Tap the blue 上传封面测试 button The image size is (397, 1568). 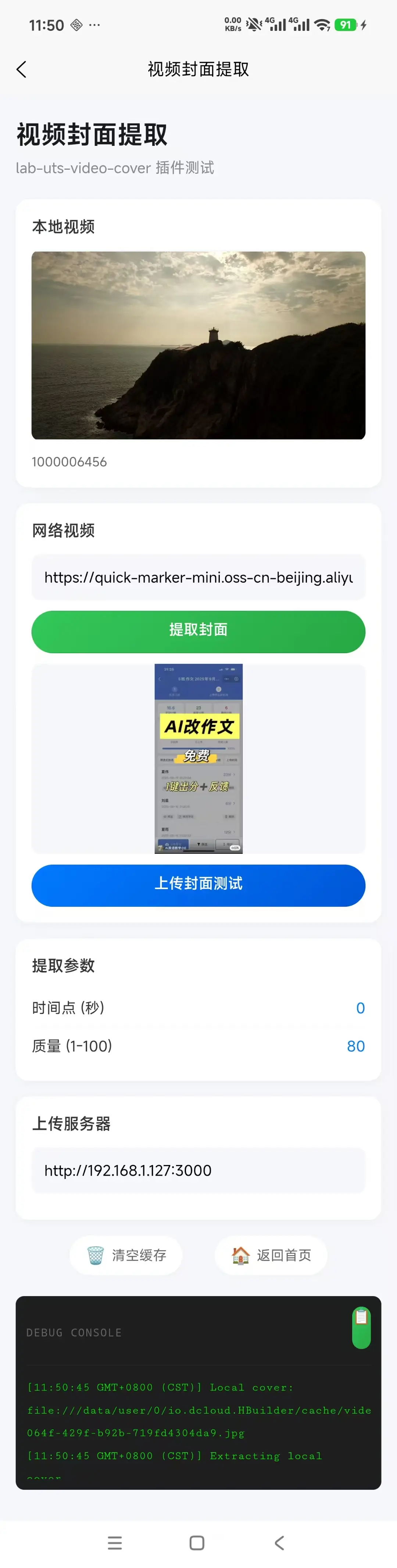198,885
